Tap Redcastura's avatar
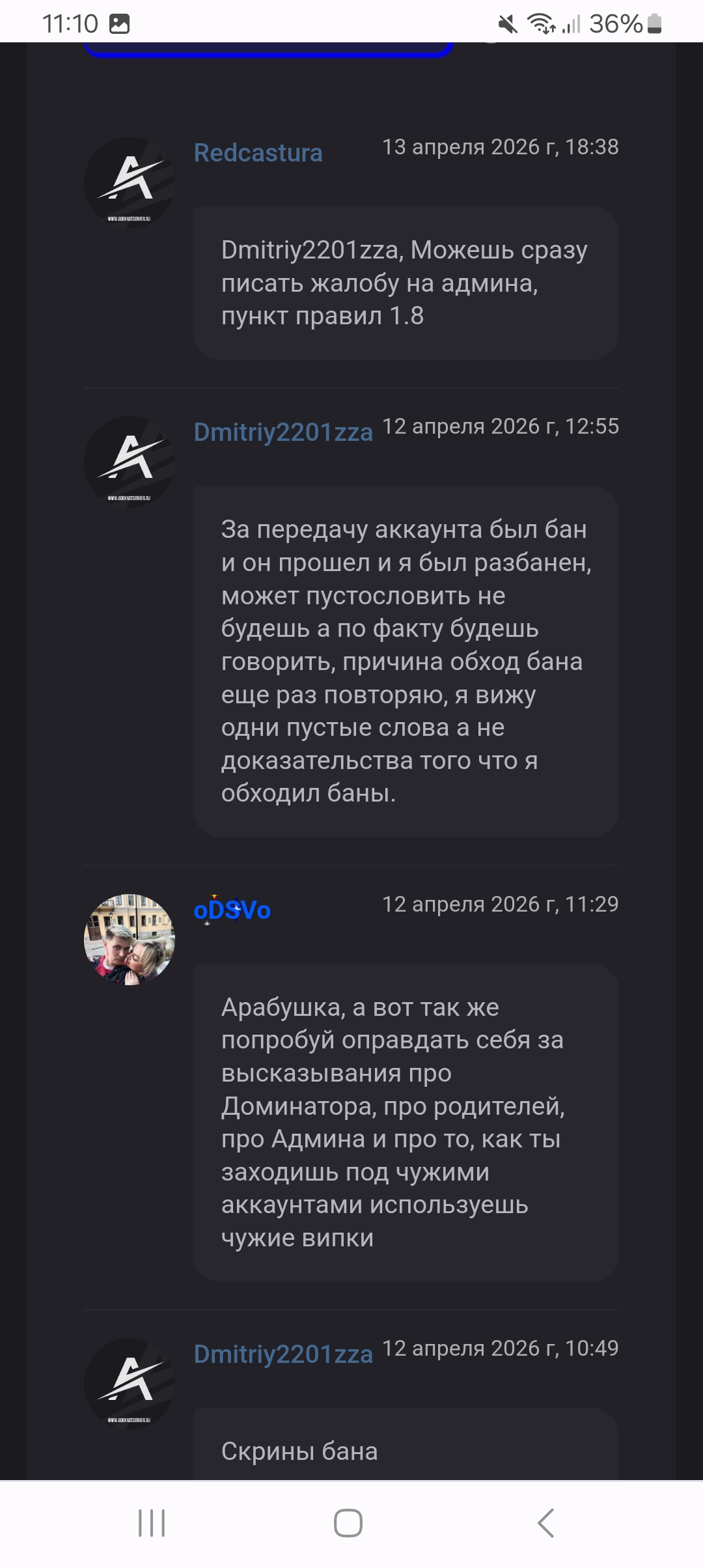The width and height of the screenshot is (703, 1568). point(130,182)
